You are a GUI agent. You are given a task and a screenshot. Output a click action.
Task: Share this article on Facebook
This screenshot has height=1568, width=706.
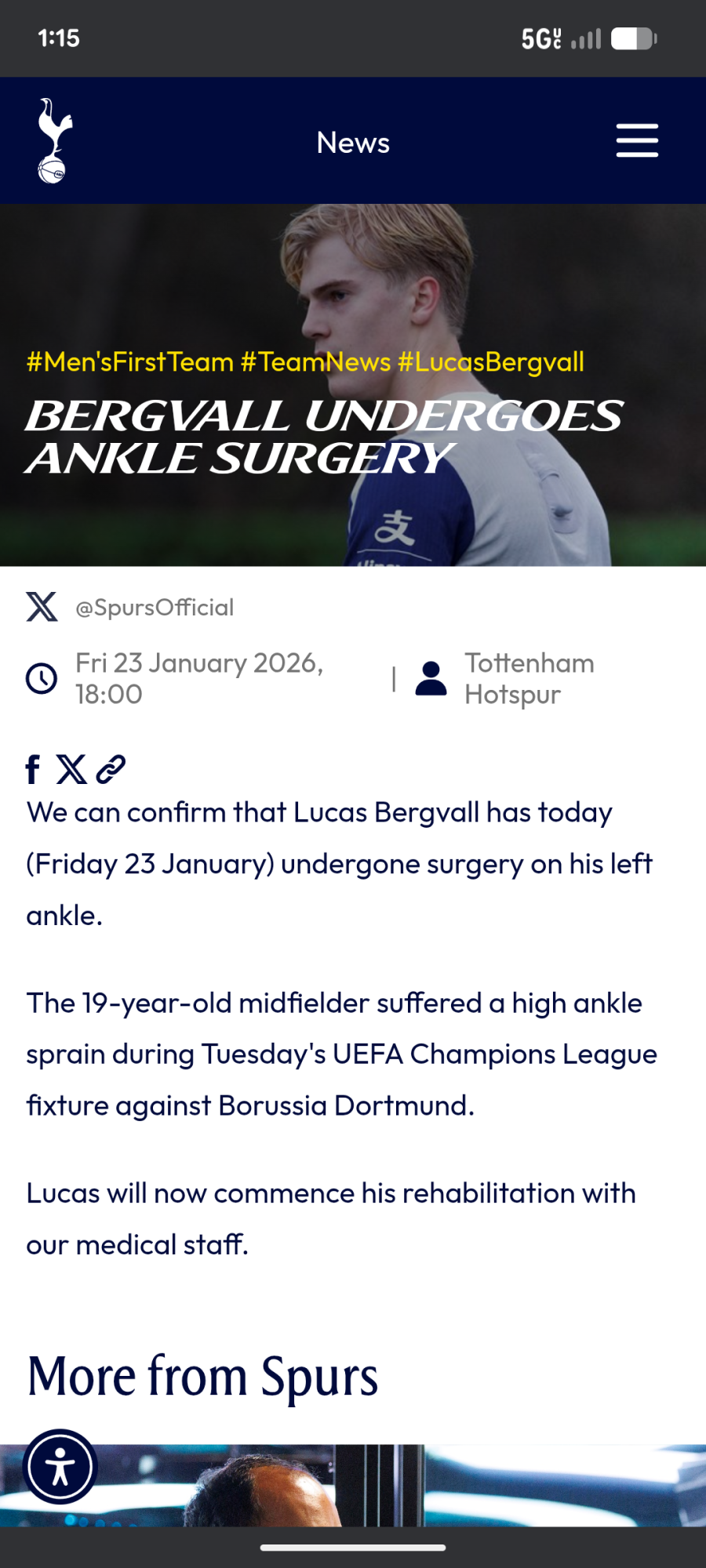(x=33, y=770)
